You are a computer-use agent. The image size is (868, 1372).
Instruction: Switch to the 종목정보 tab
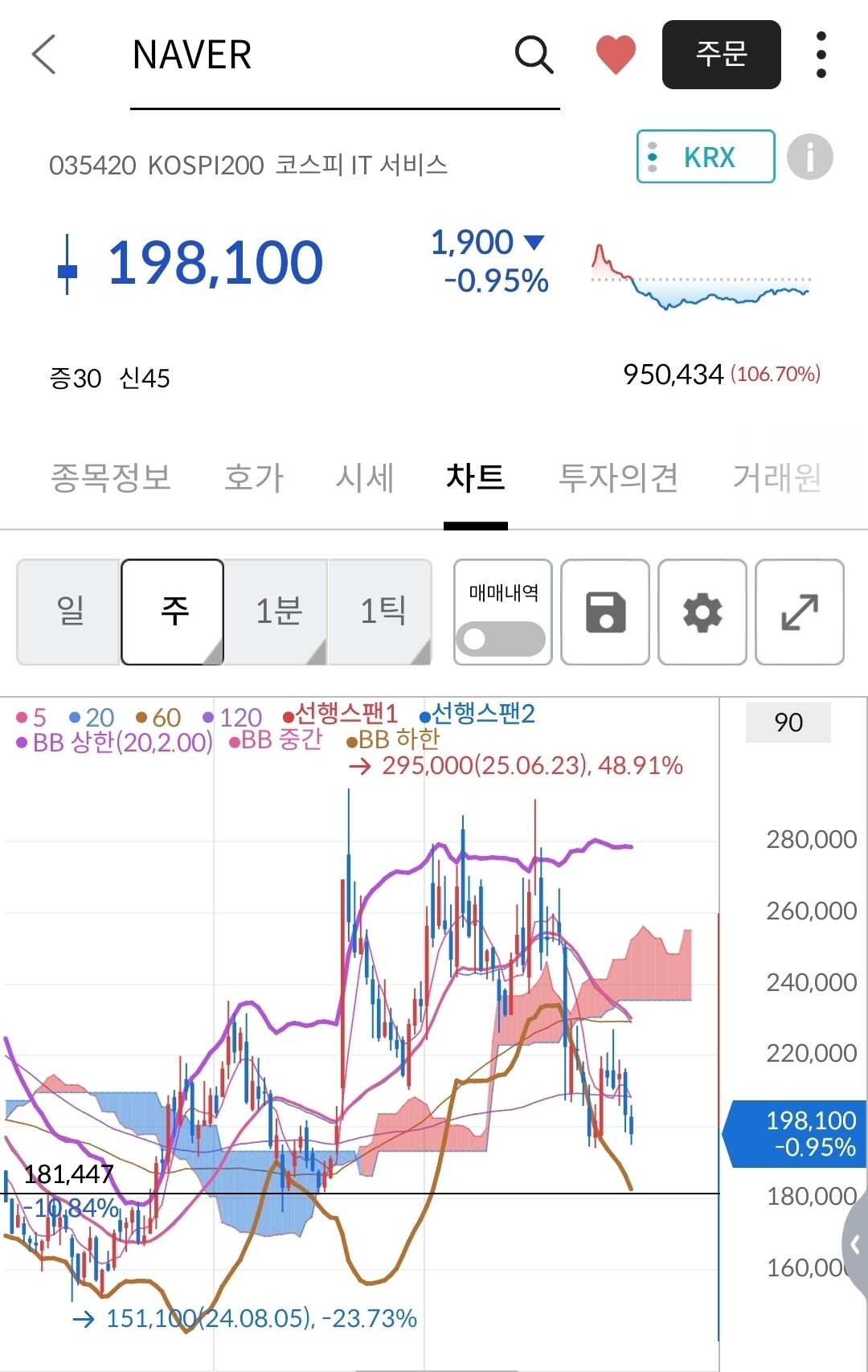click(110, 477)
